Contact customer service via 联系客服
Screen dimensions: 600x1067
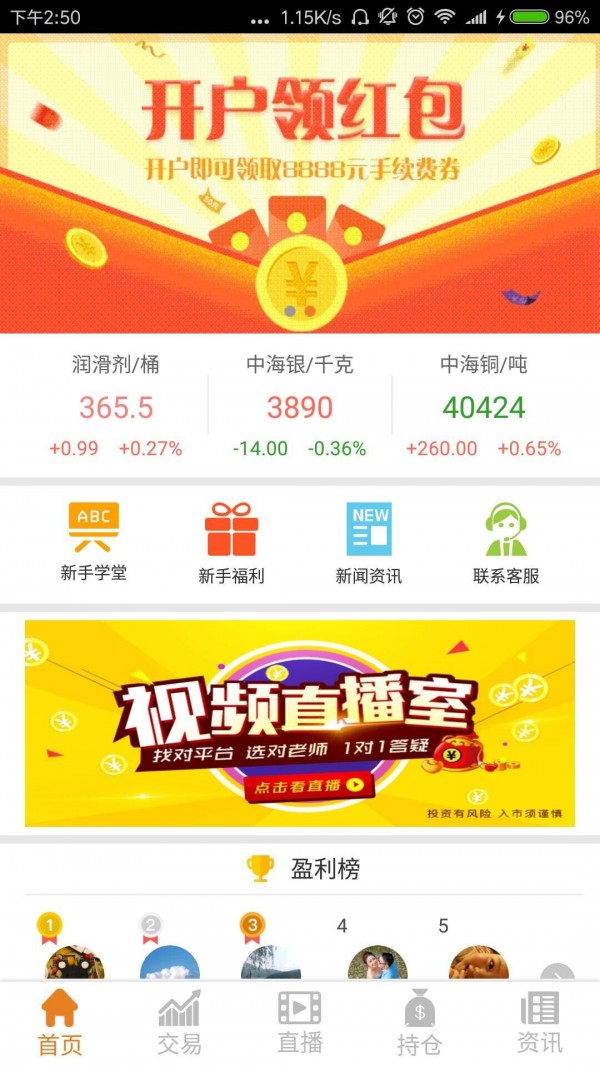coord(506,542)
